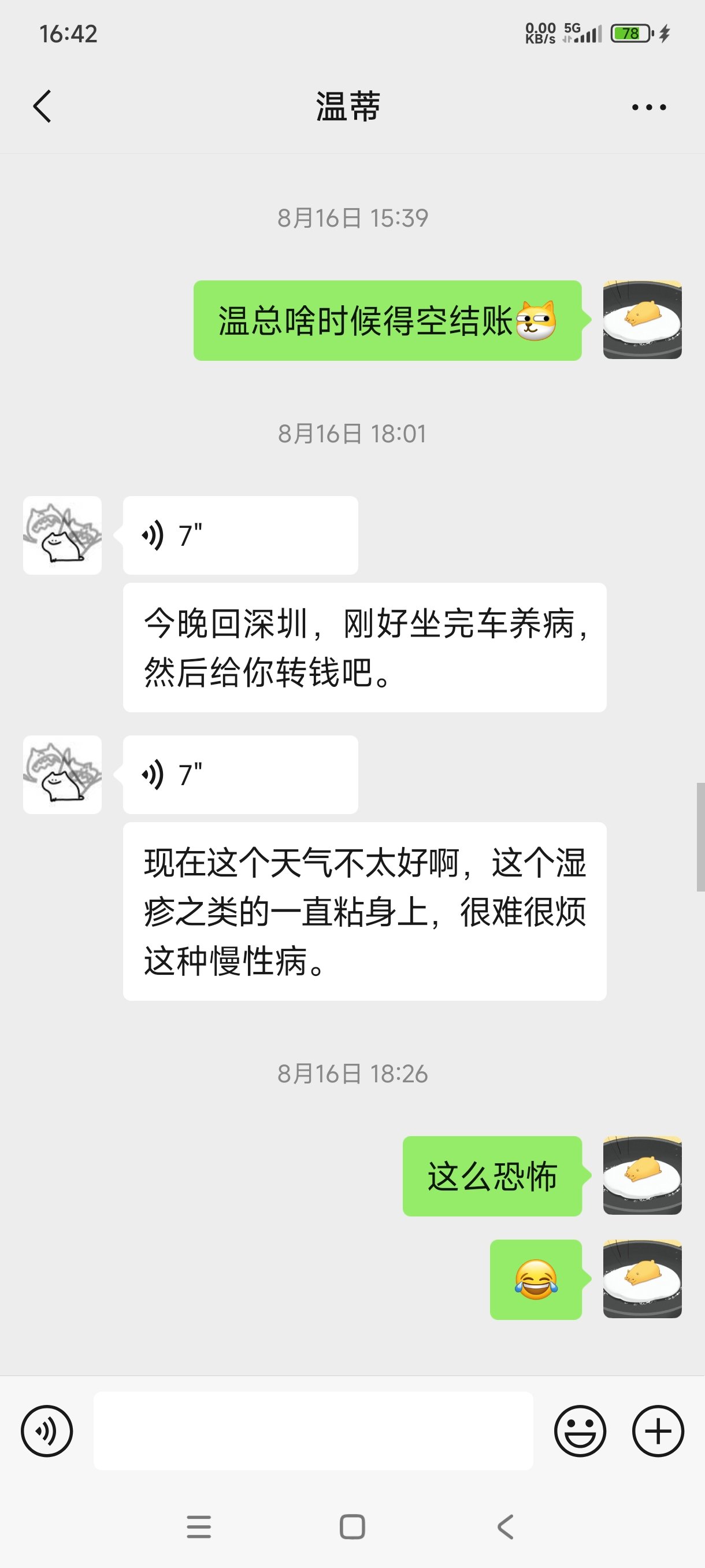Play the second 7-second voice message
The height and width of the screenshot is (1568, 705).
240,774
